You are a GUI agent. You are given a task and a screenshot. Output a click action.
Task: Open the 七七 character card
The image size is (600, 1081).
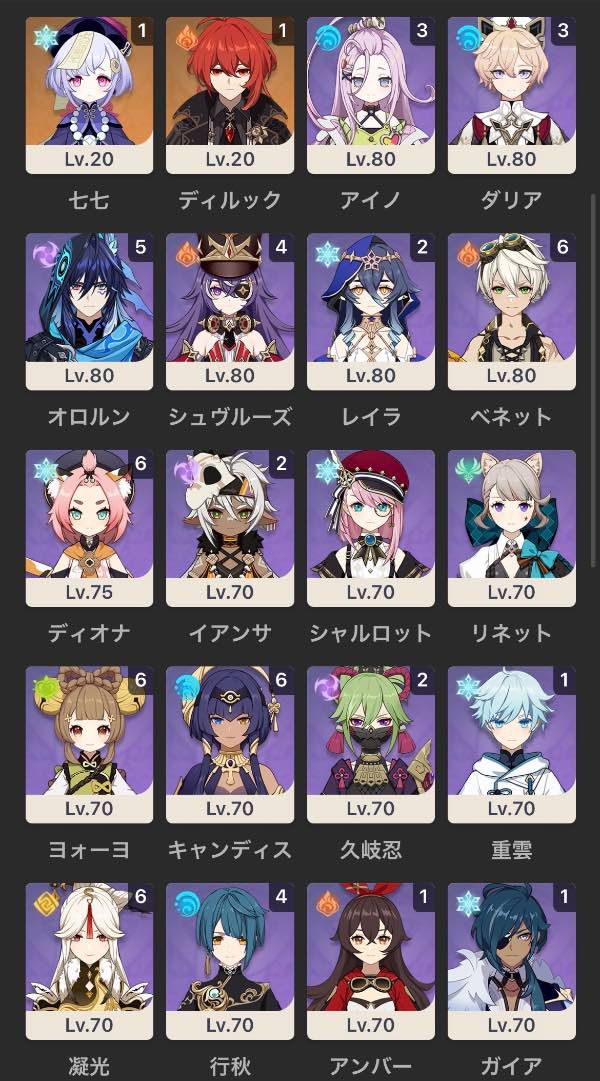(89, 95)
